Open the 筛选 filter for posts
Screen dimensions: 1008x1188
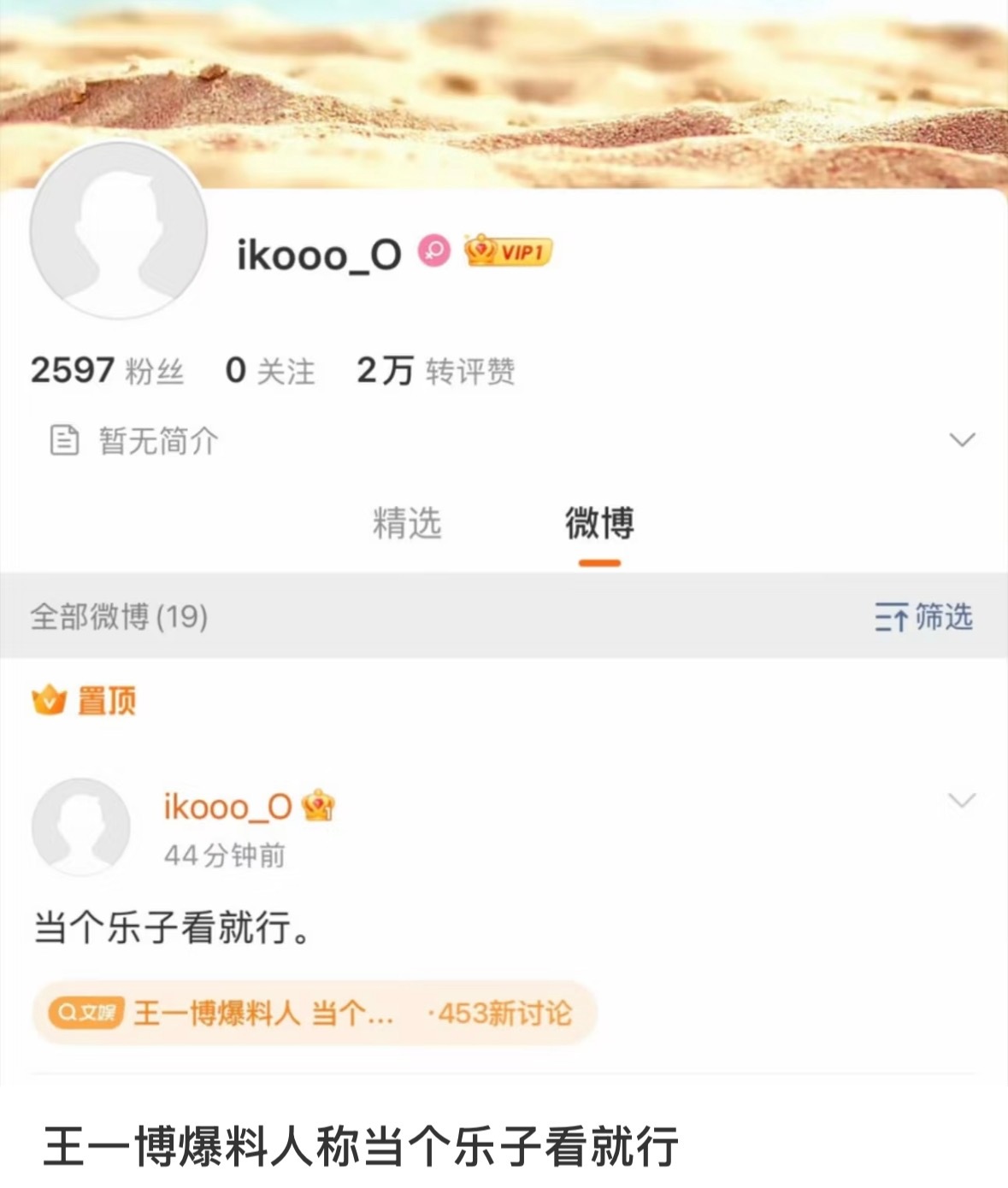pyautogui.click(x=923, y=616)
